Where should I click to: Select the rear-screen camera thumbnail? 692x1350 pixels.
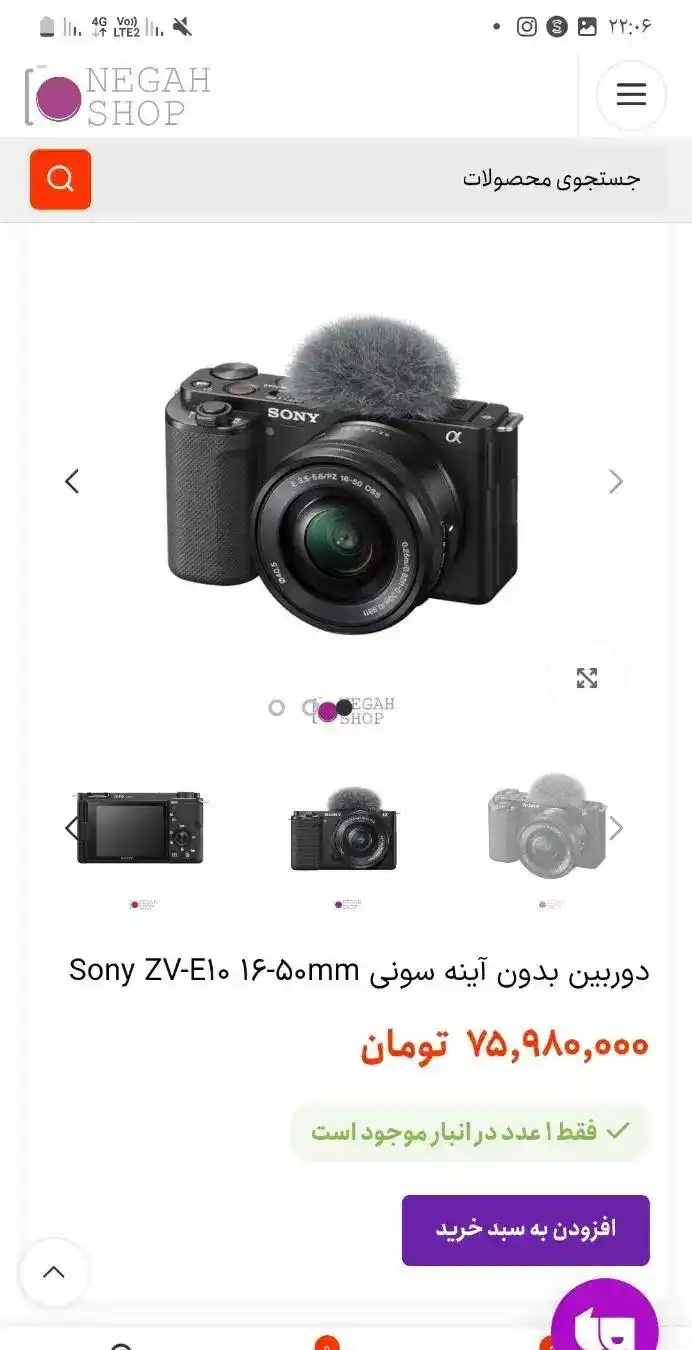[x=141, y=828]
